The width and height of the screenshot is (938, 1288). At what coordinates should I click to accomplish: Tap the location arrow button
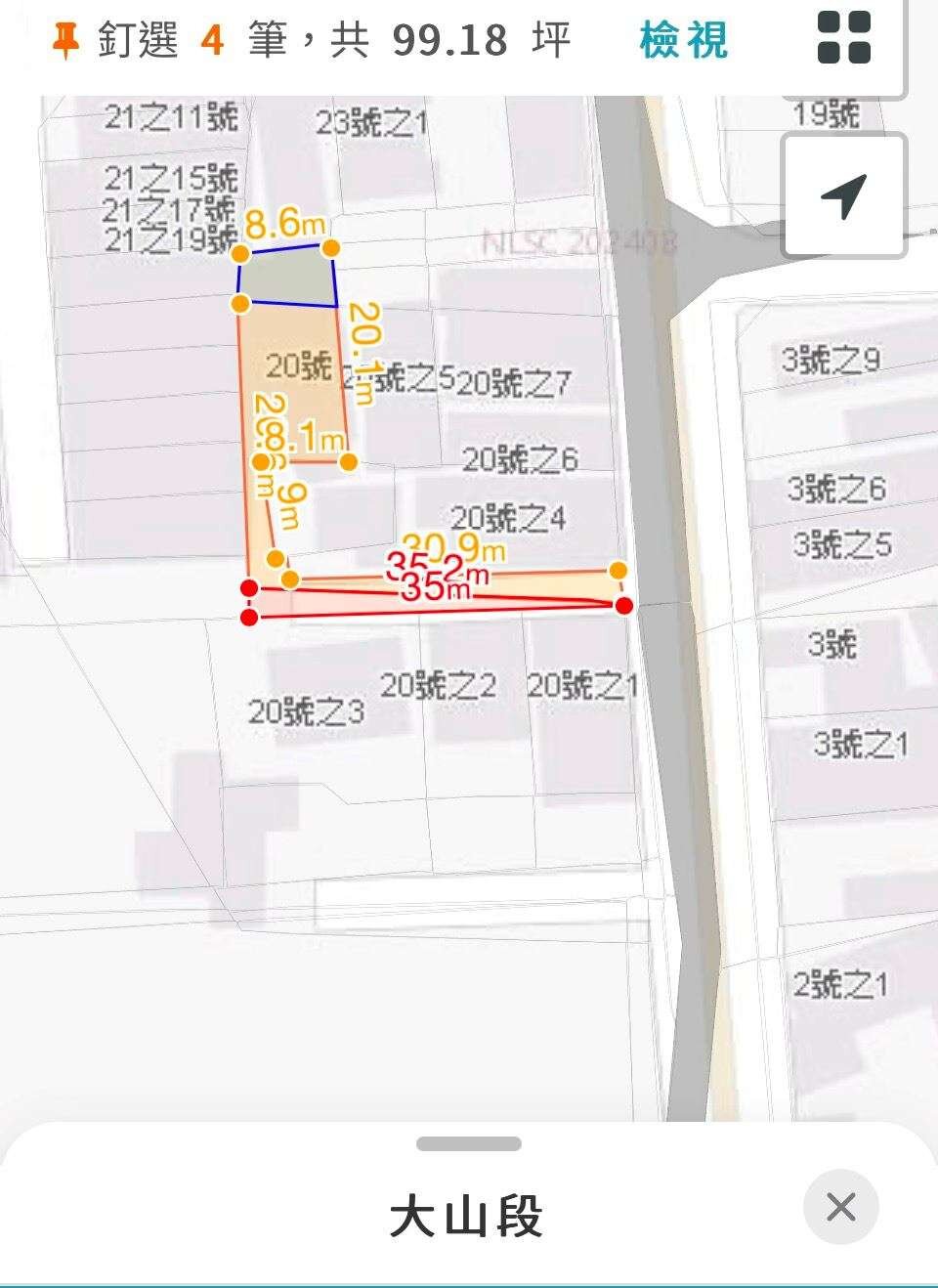(844, 196)
